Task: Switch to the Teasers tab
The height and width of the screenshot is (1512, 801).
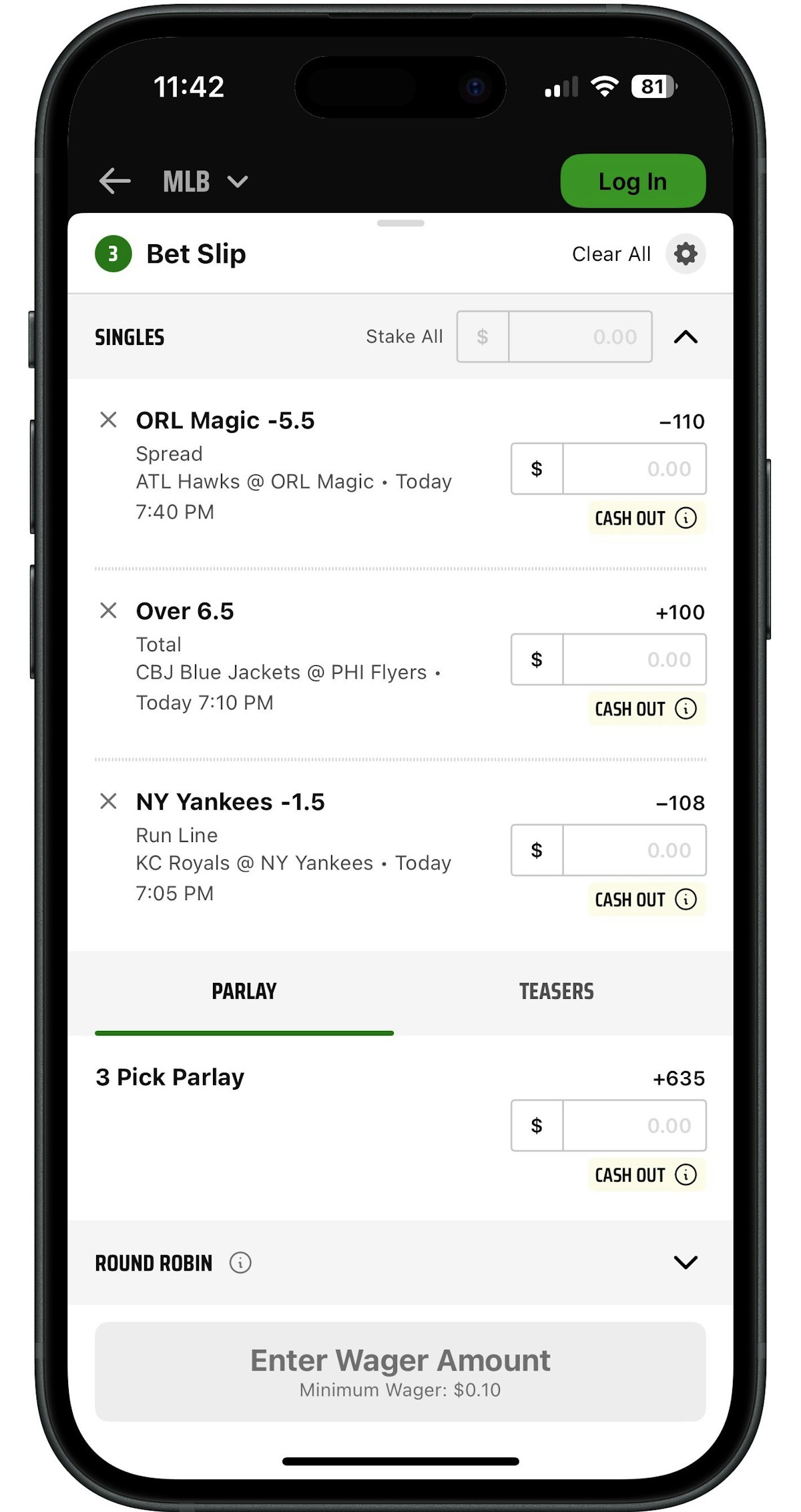Action: point(556,992)
